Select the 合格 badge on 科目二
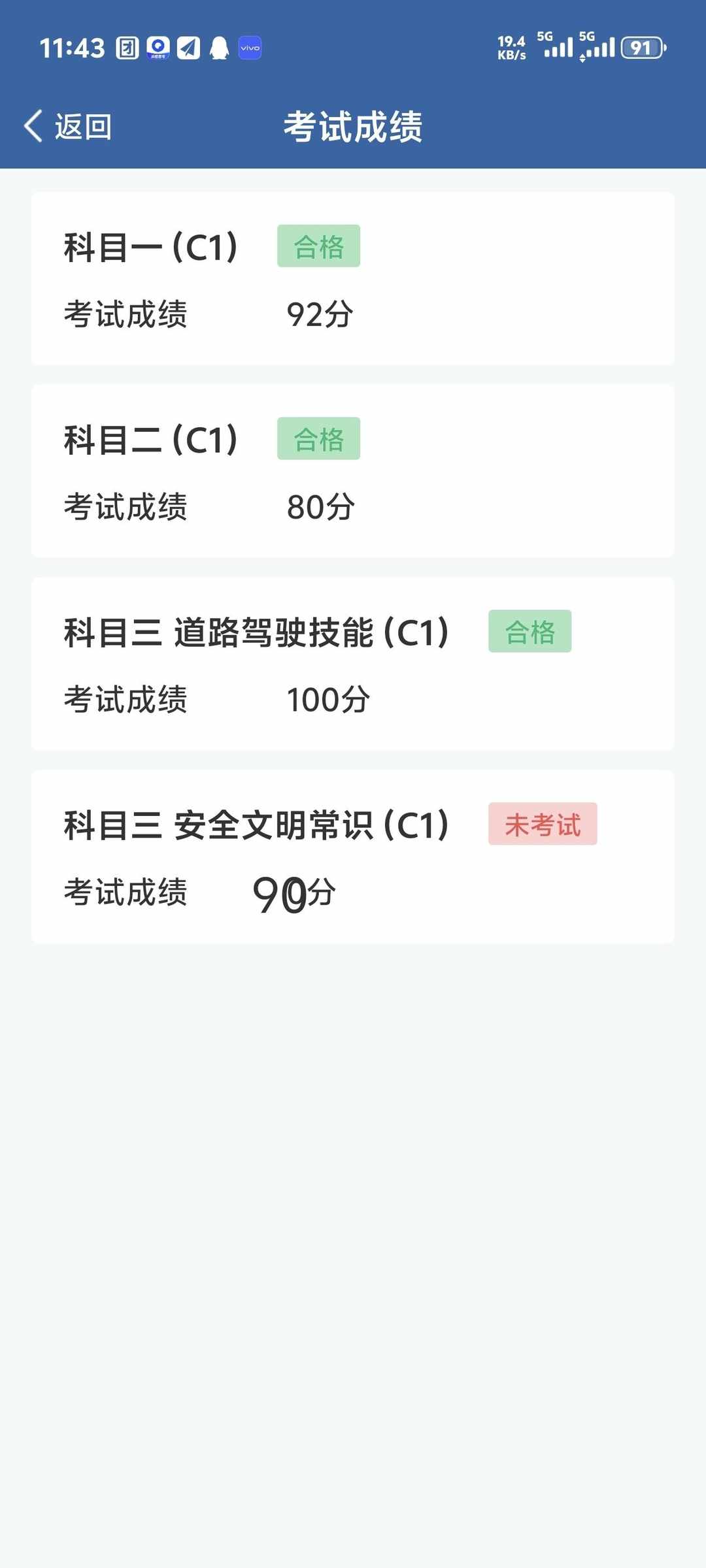The width and height of the screenshot is (706, 1568). click(318, 440)
